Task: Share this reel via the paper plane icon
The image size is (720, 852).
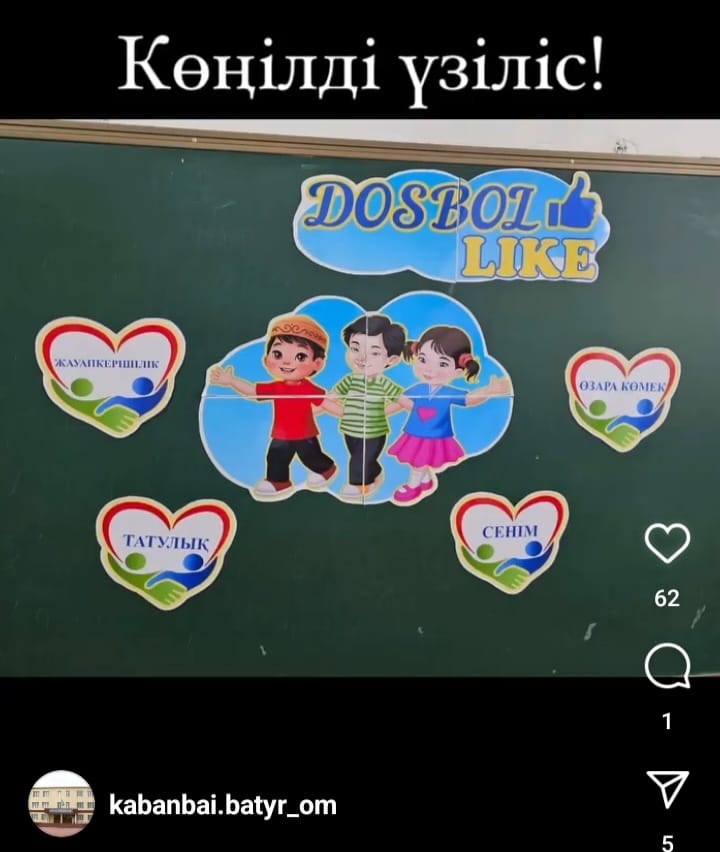Action: point(667,789)
